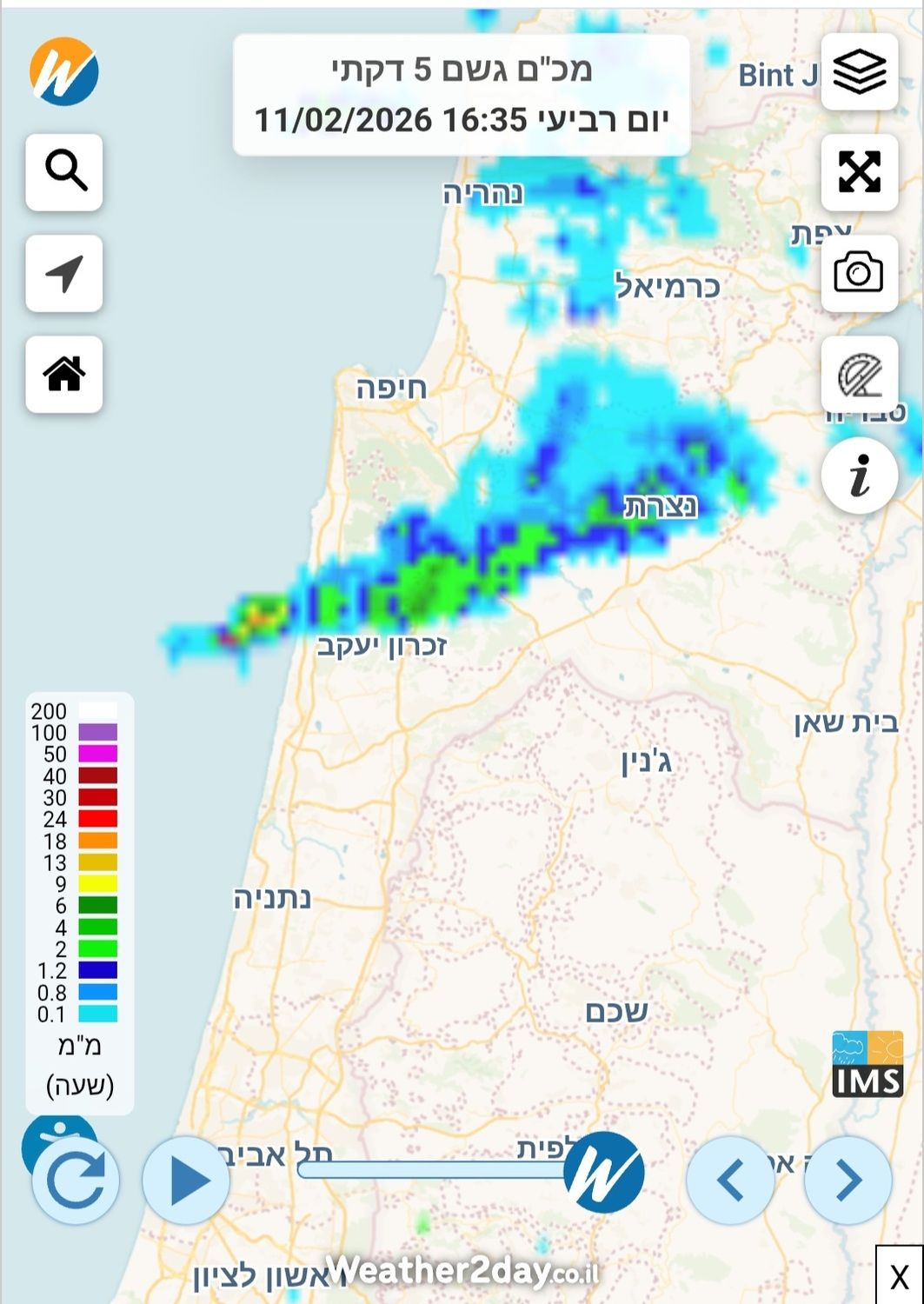Reload the radar data

(76, 1181)
